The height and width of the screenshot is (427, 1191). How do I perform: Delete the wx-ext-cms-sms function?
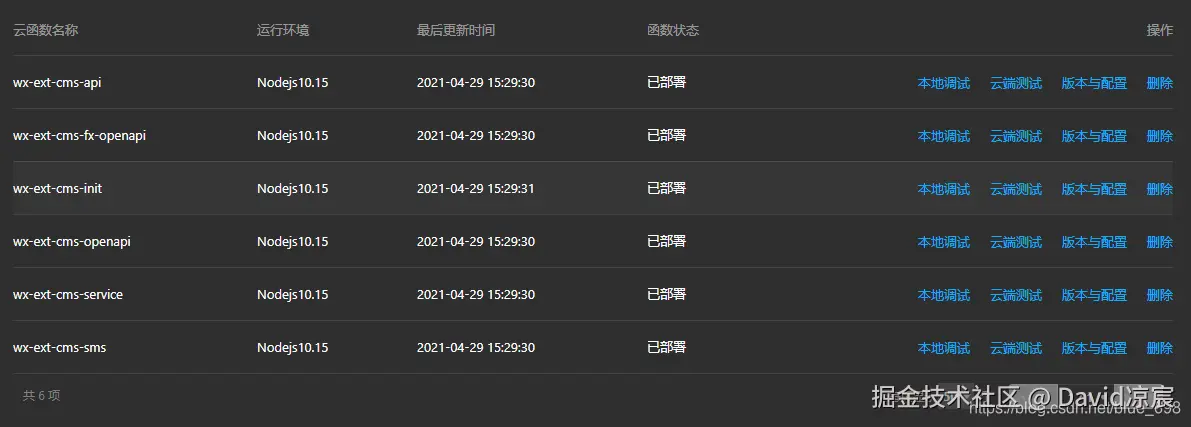tap(1159, 348)
